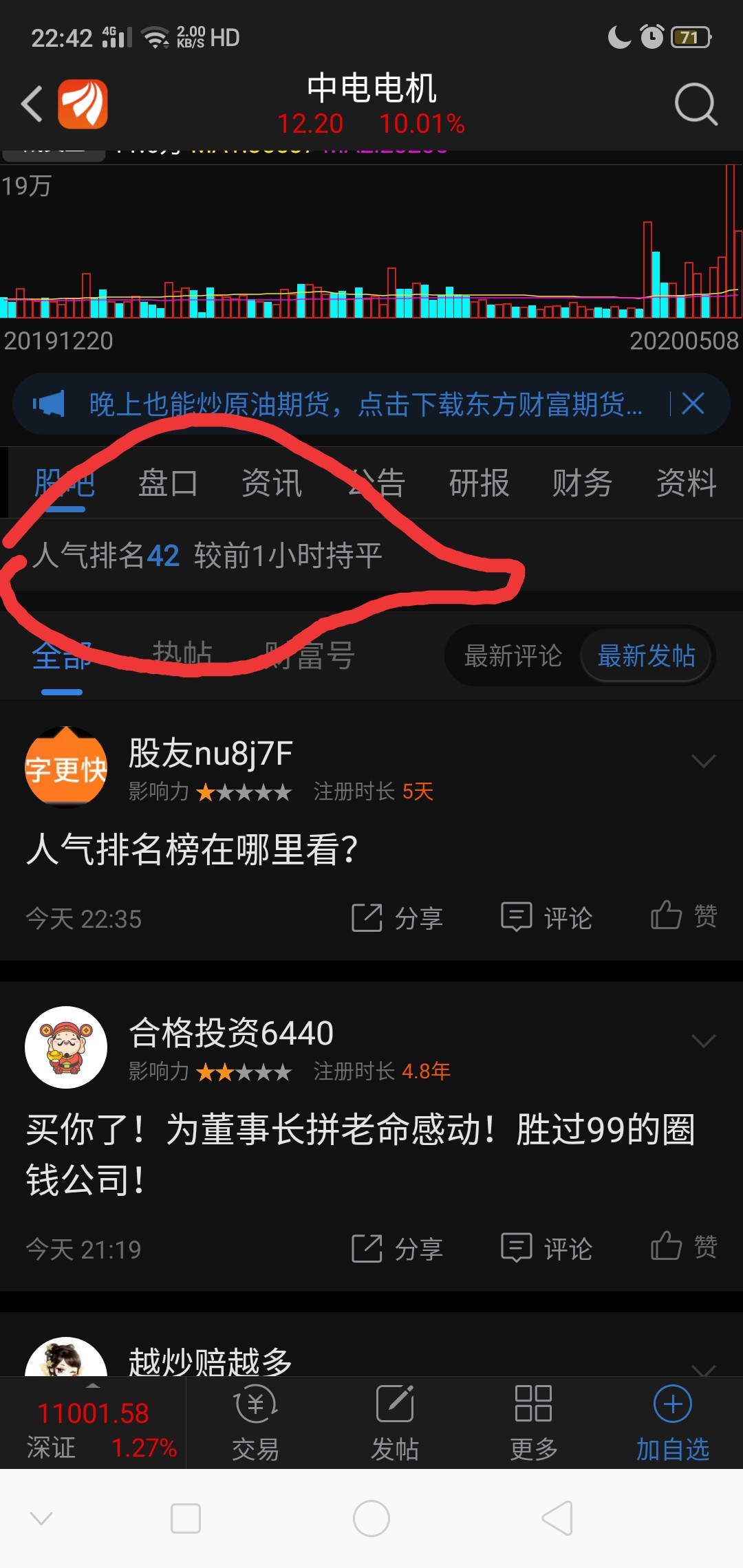Screen dimensions: 743x1568
Task: Tap 合格投资6440's avatar thumbnail
Action: click(x=65, y=1045)
